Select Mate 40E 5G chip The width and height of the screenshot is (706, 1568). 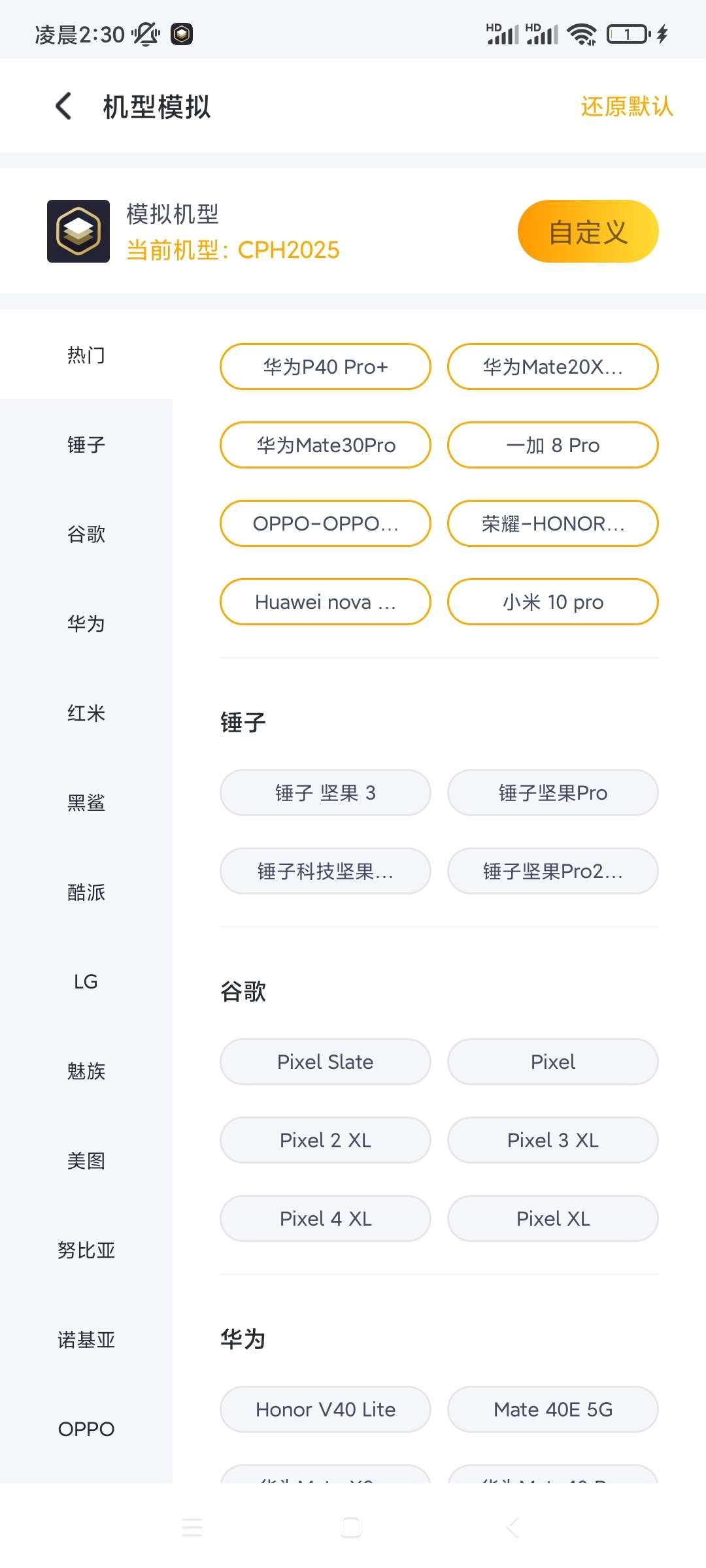click(552, 1409)
